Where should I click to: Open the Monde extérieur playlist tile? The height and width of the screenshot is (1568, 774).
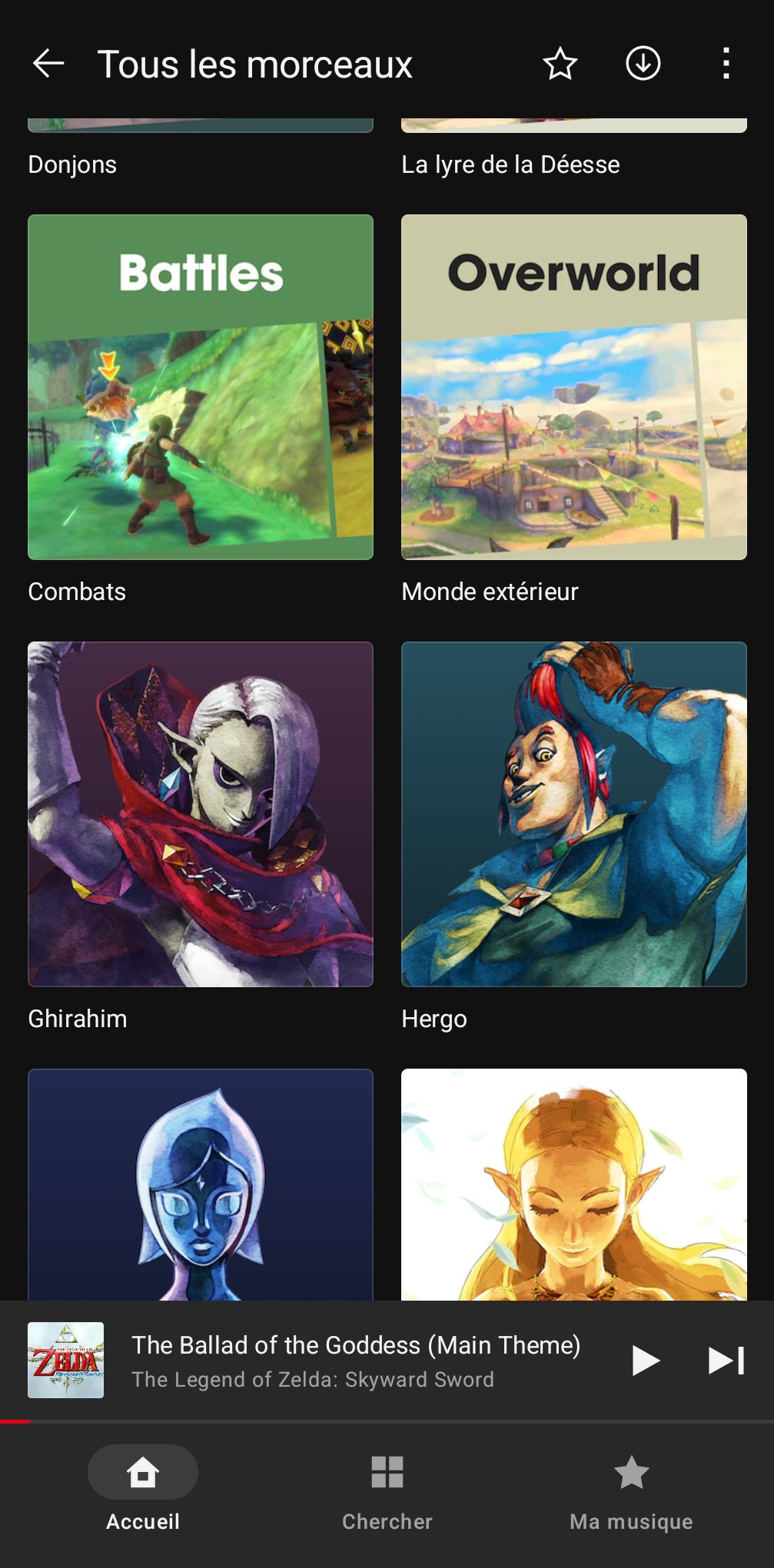[573, 387]
